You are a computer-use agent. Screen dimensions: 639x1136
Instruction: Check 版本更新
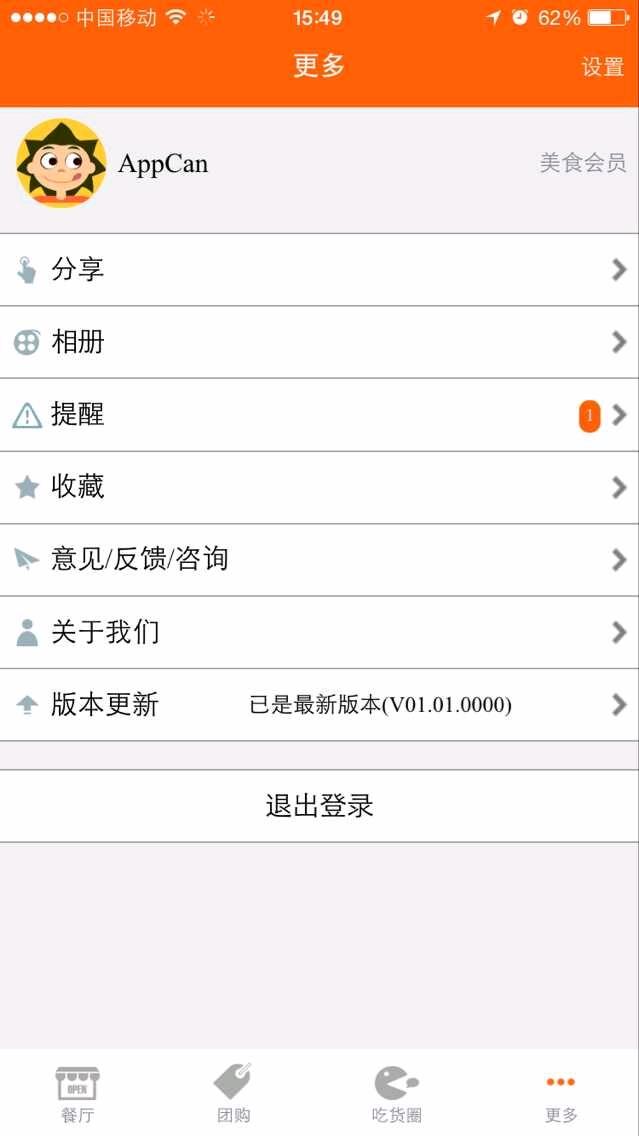[x=320, y=704]
